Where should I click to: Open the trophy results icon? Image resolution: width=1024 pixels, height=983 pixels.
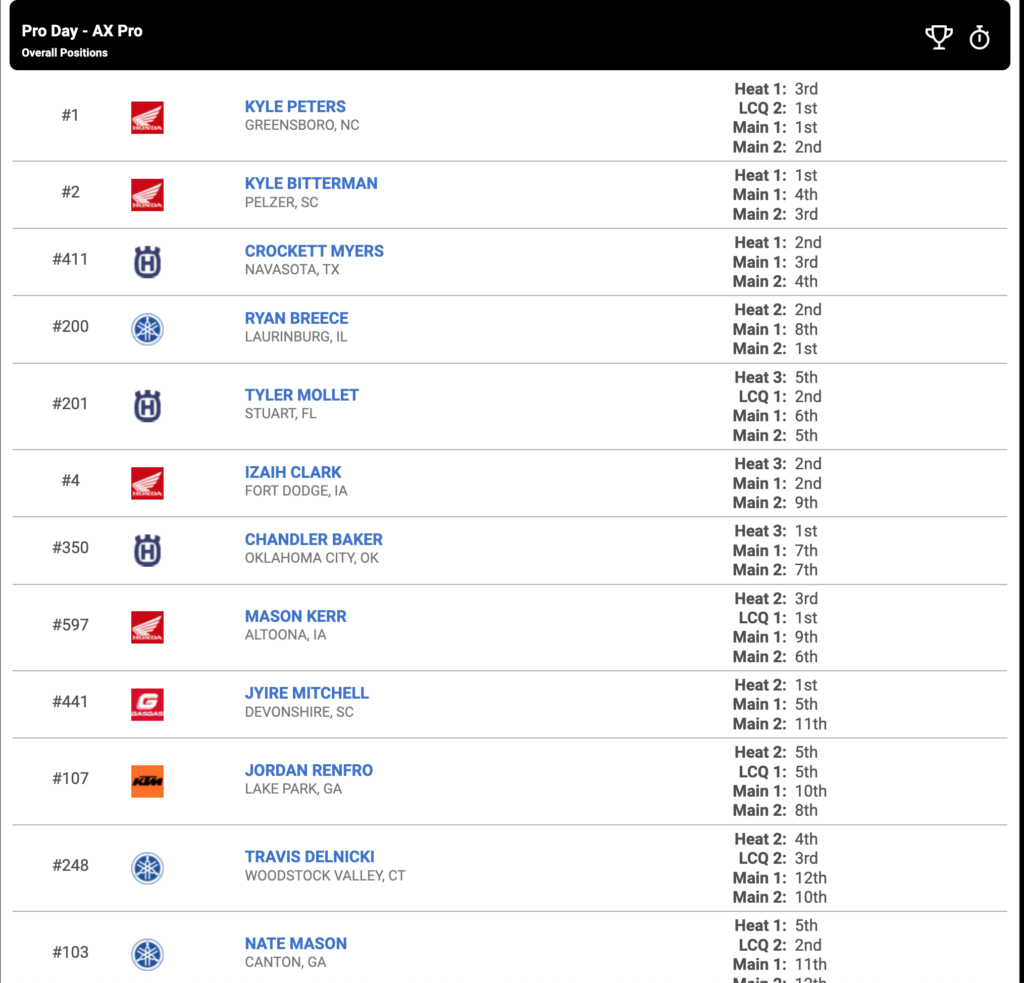(x=938, y=37)
